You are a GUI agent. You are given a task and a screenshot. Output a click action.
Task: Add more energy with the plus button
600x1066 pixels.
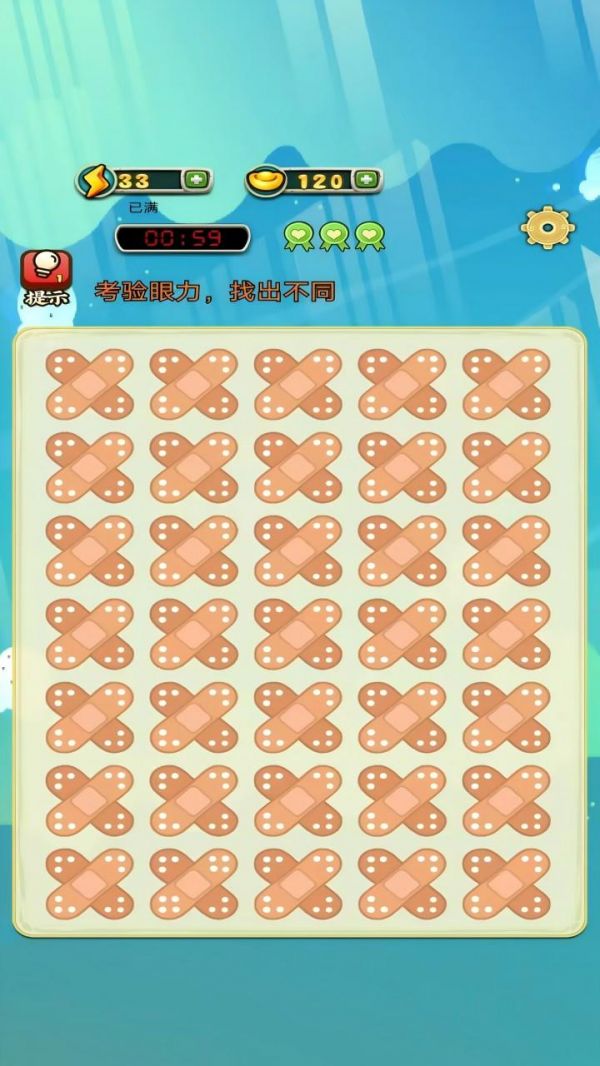click(196, 180)
